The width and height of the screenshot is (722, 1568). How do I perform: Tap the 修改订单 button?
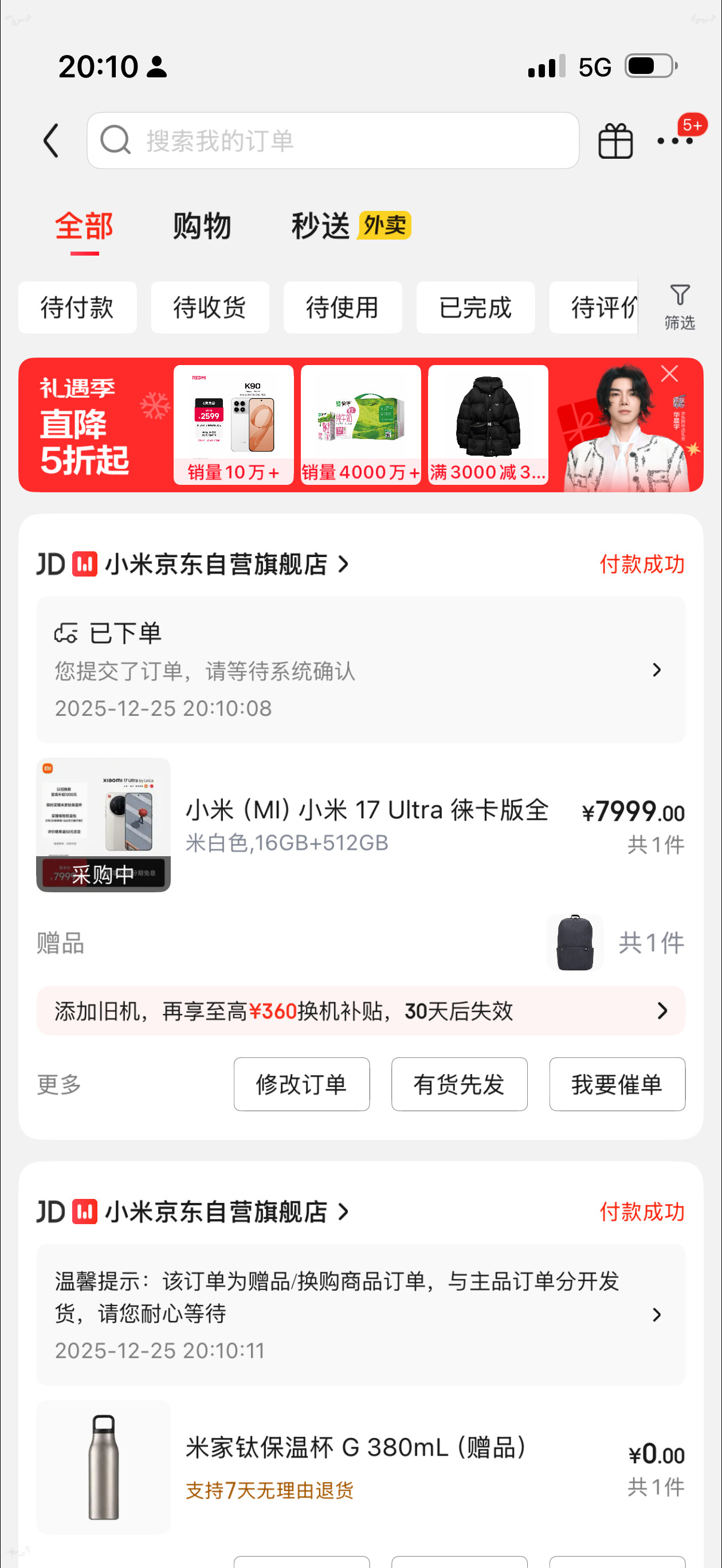(301, 1084)
